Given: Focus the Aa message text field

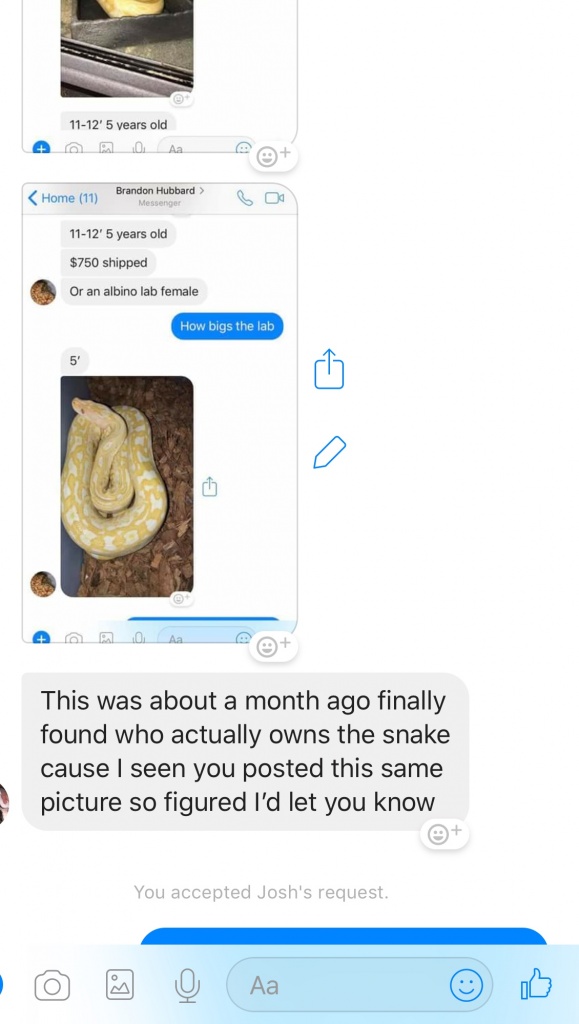Looking at the screenshot, I should click(339, 985).
